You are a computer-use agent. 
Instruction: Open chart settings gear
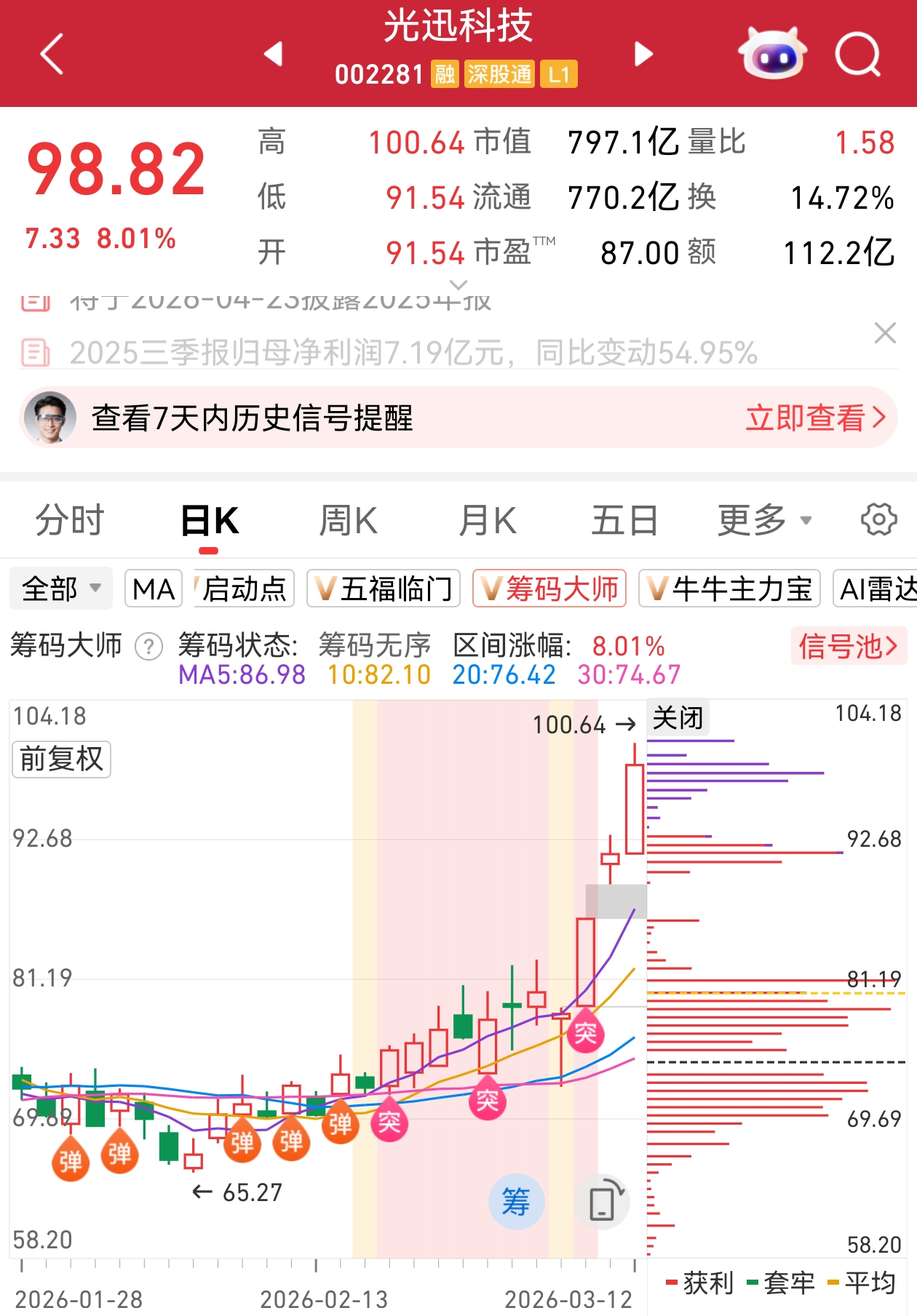[x=878, y=519]
